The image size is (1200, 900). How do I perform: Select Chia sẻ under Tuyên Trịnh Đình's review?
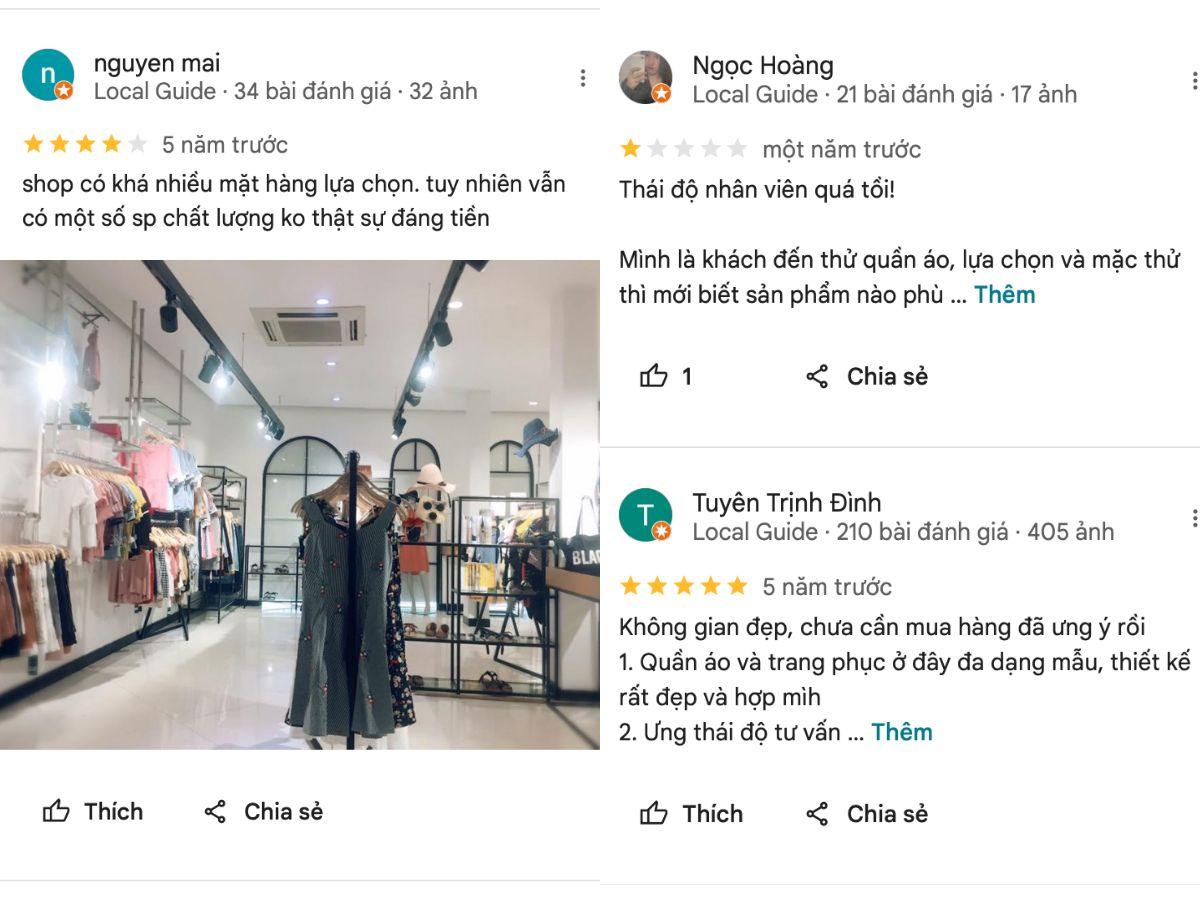click(867, 814)
